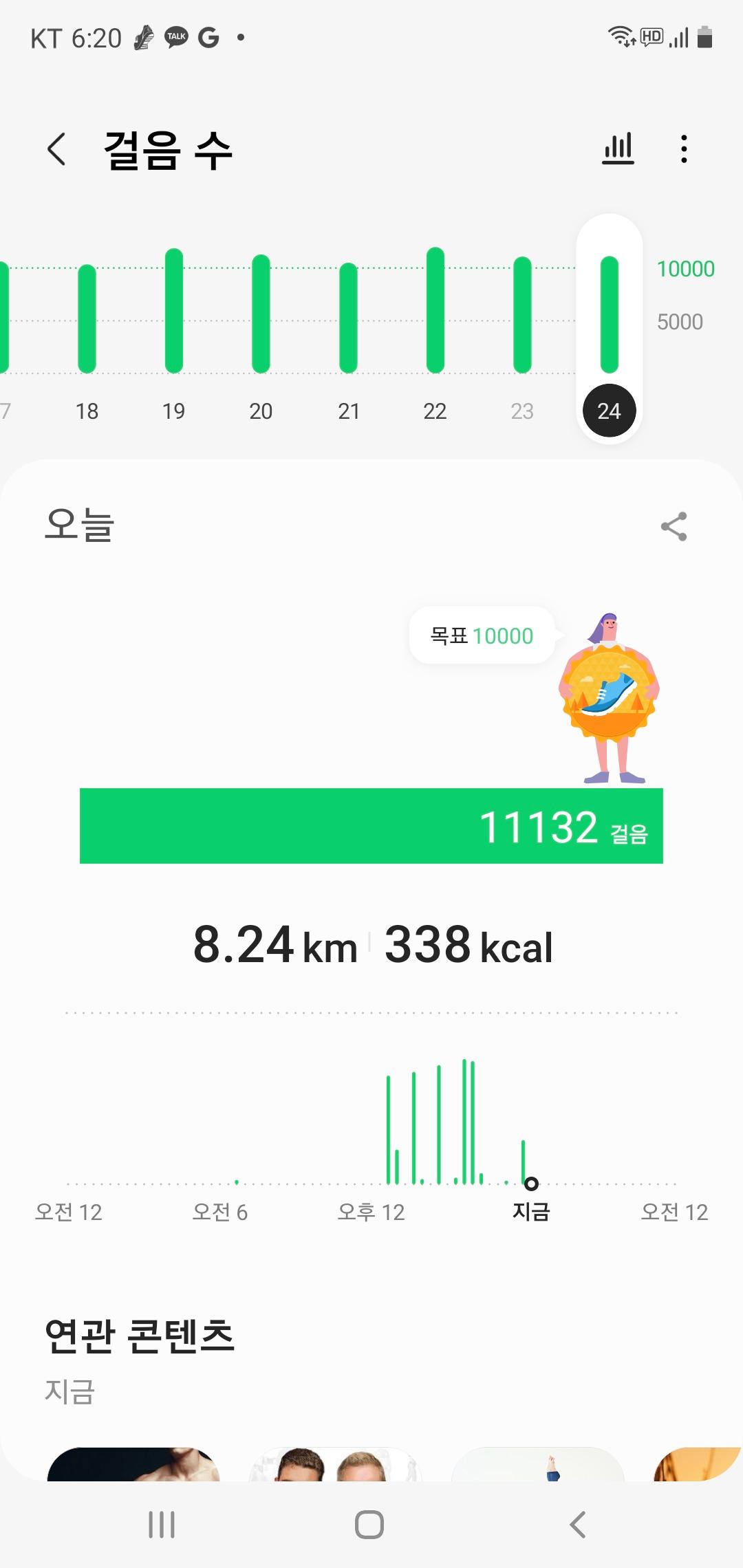Image resolution: width=743 pixels, height=1568 pixels.
Task: Go back from the 걸음 수 screen
Action: 56,149
